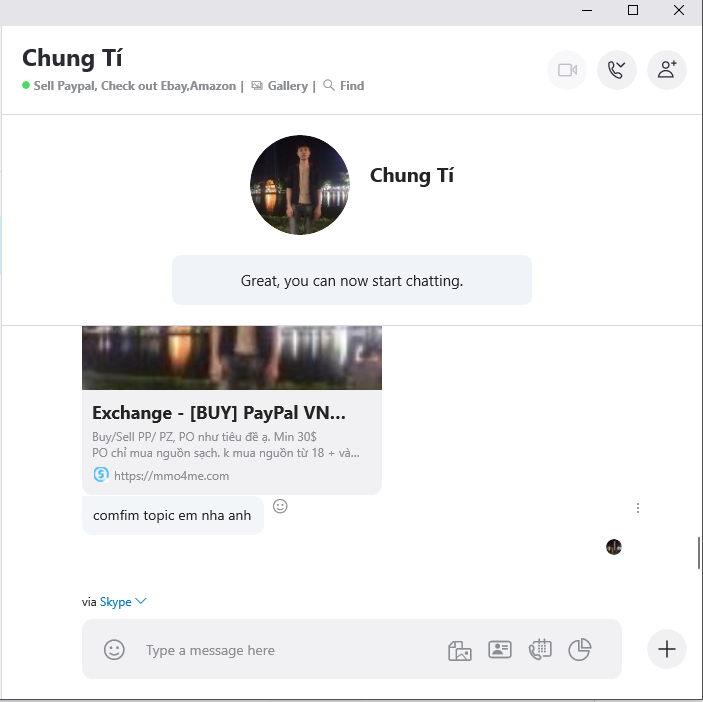Start an audio call with Chung Tí

point(617,70)
